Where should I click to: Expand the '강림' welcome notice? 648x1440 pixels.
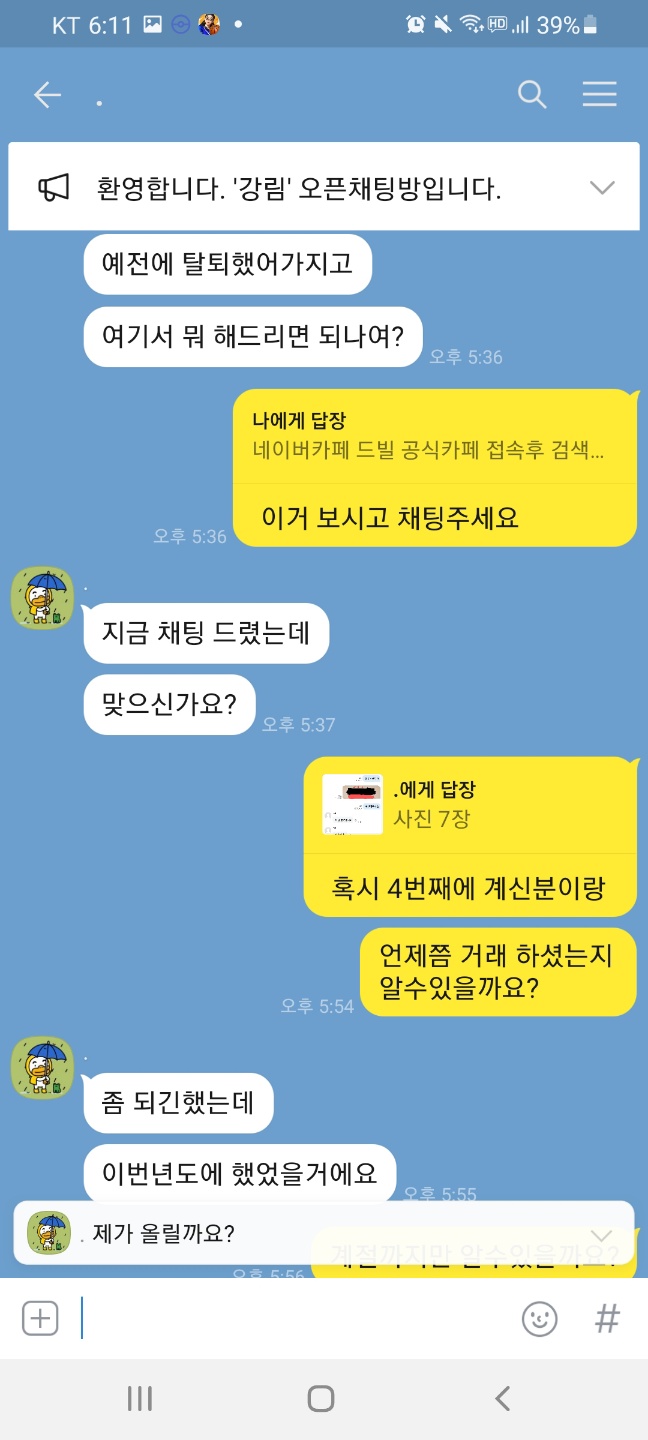coord(601,188)
